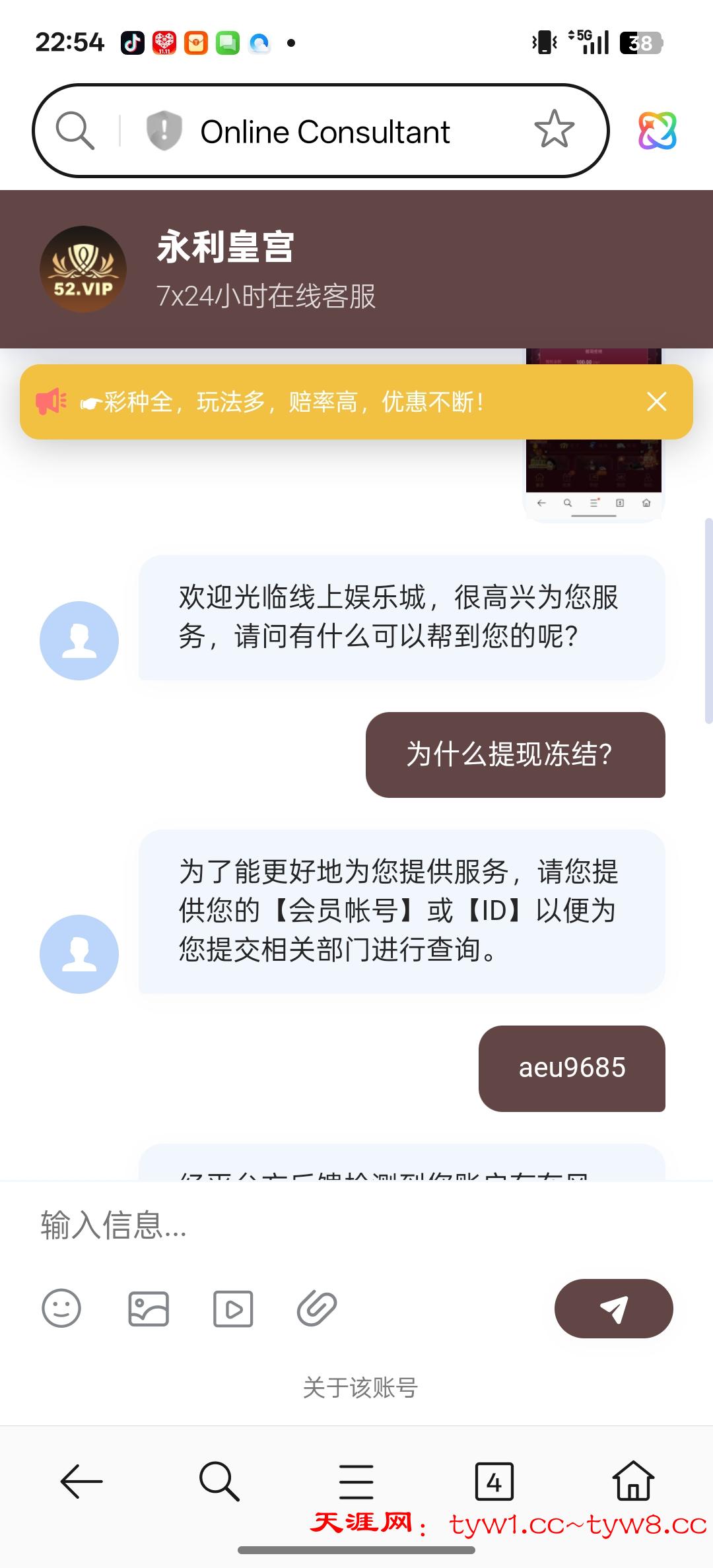Screen dimensions: 713x1568
Task: Open the colorful browser logo beside search bar
Action: [660, 131]
